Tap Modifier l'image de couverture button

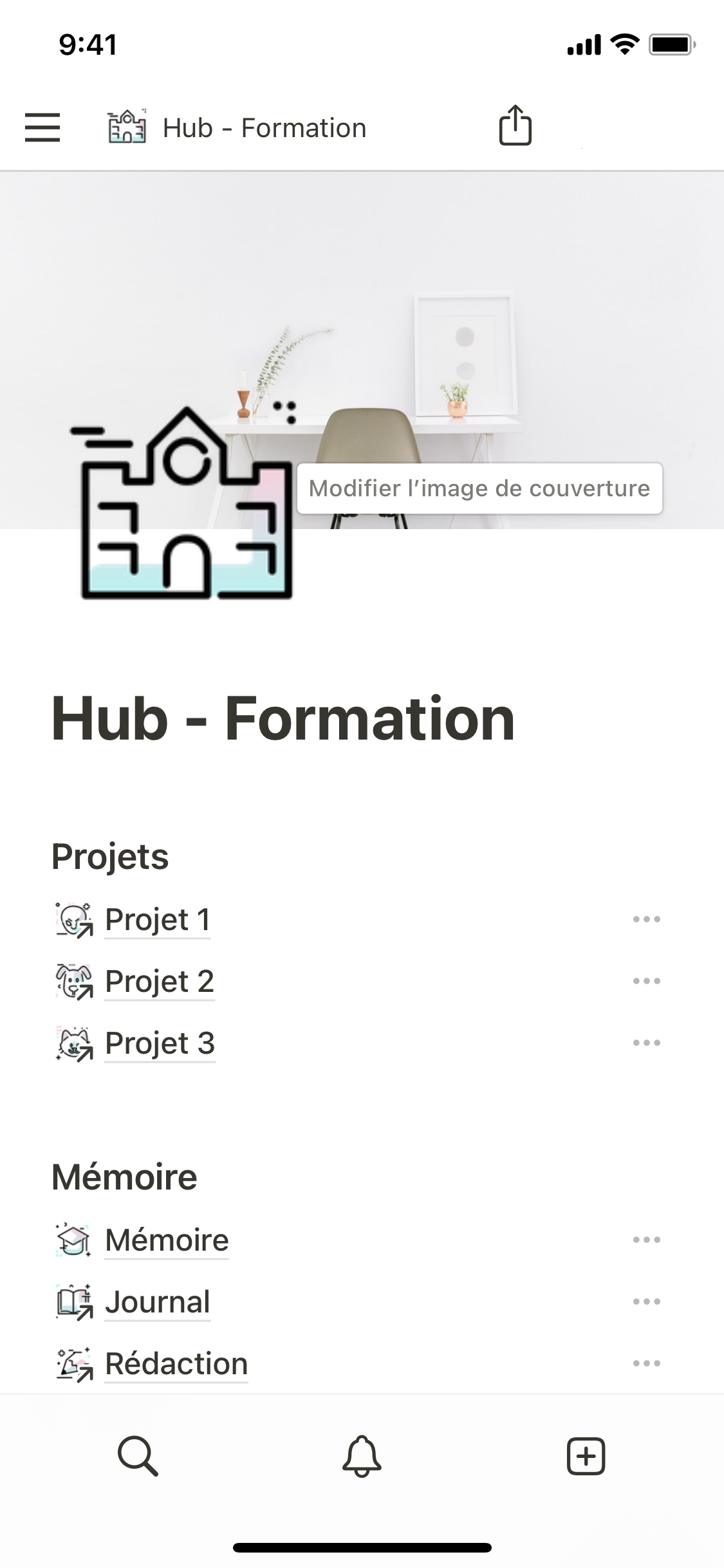click(x=479, y=489)
